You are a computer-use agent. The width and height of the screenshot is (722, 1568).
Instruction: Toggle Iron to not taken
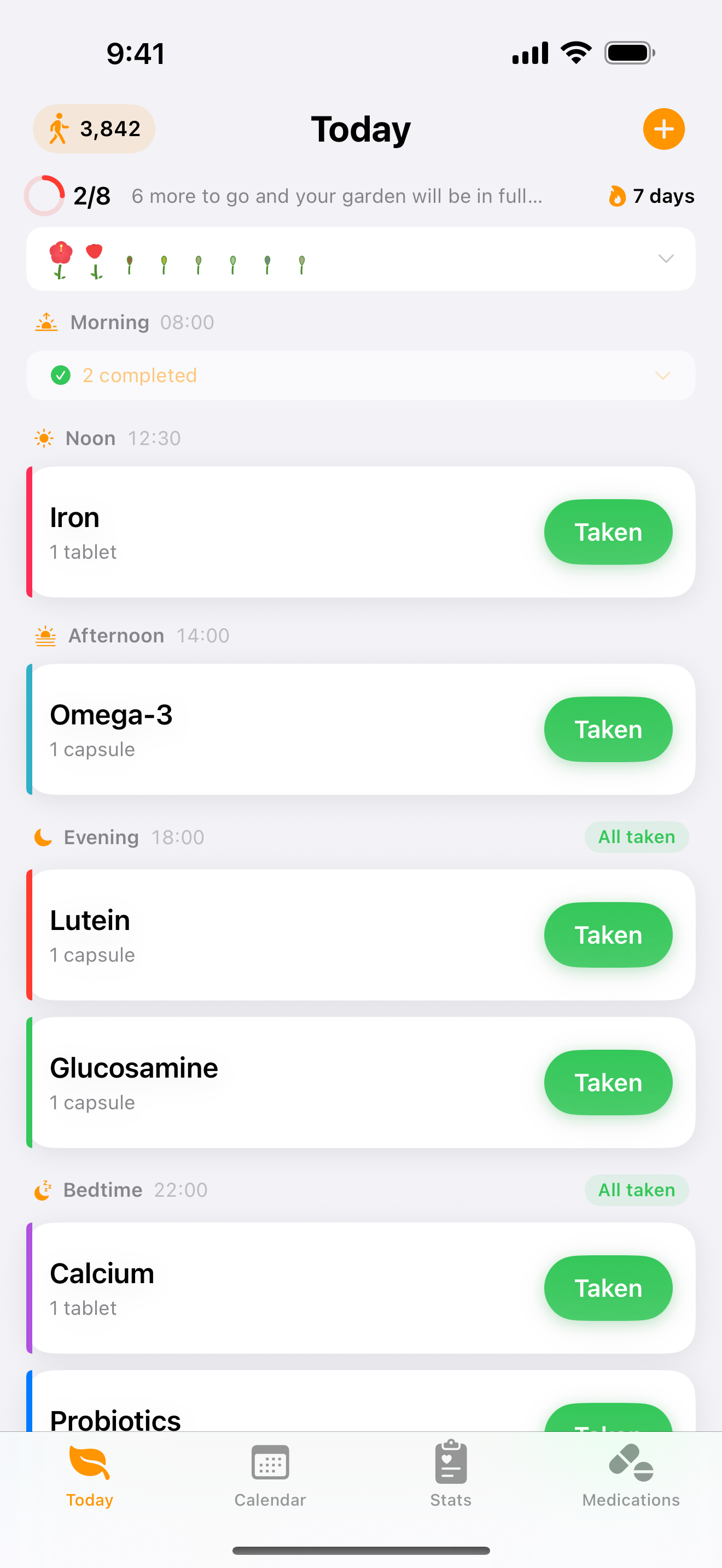click(608, 531)
